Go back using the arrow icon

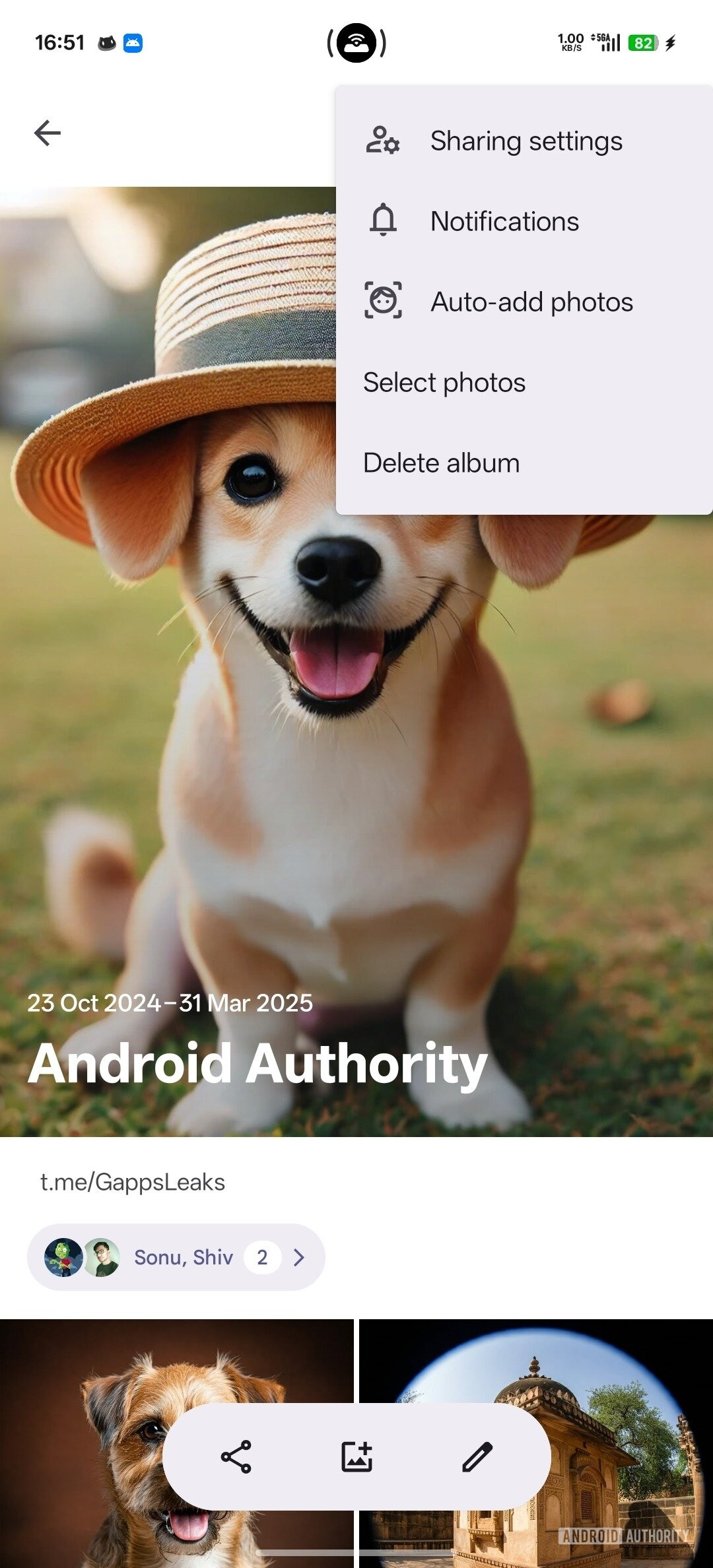point(48,133)
